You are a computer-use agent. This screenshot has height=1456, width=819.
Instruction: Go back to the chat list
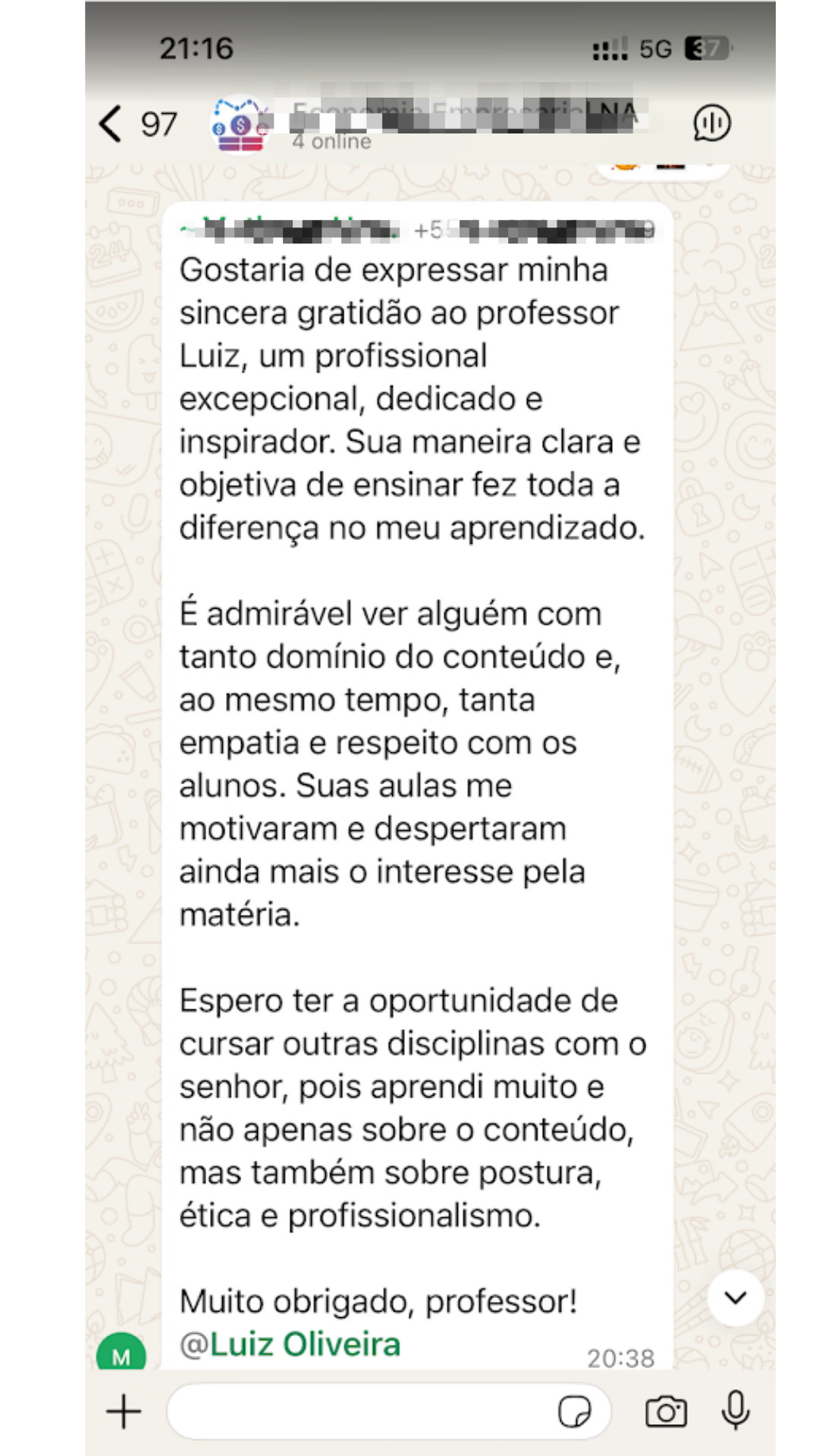pos(111,124)
